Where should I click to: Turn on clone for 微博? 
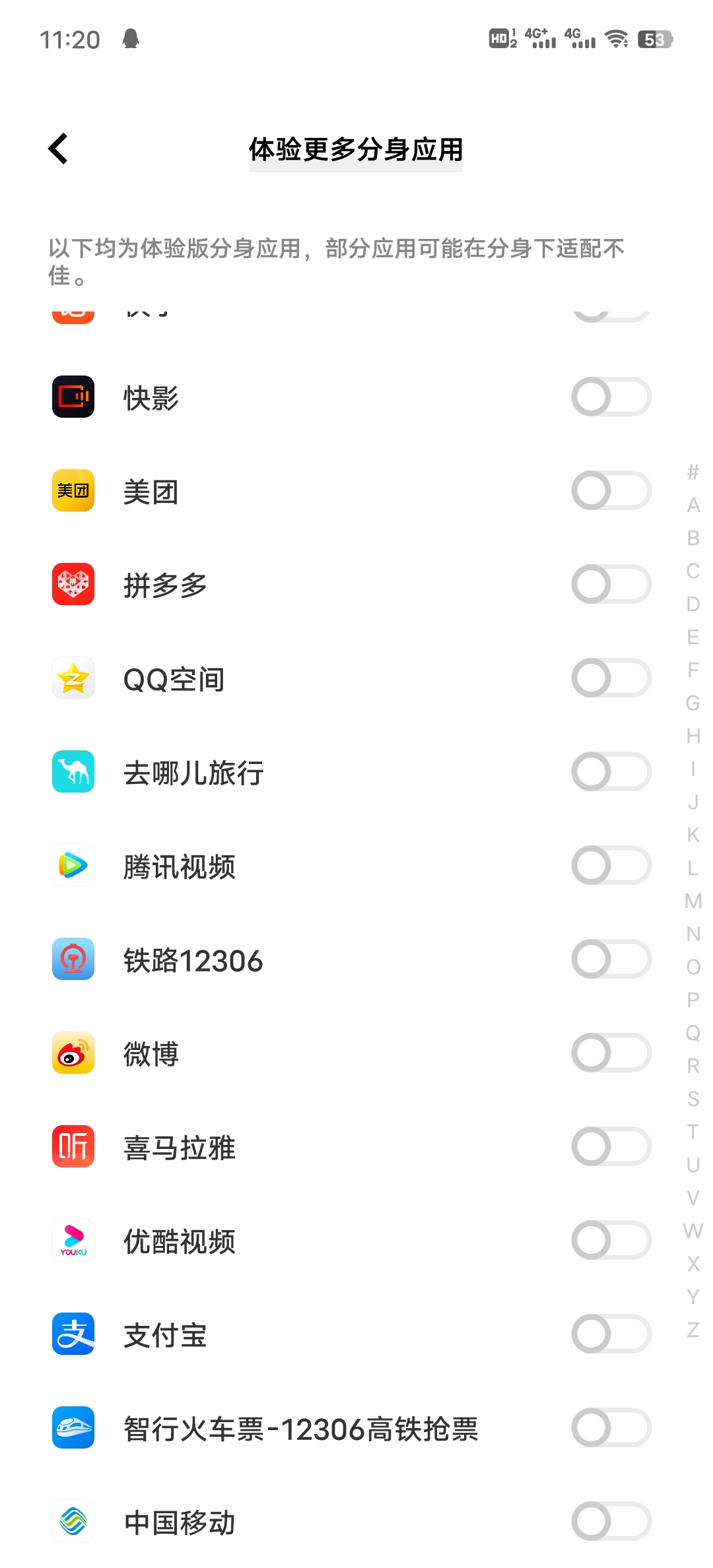click(x=611, y=1053)
